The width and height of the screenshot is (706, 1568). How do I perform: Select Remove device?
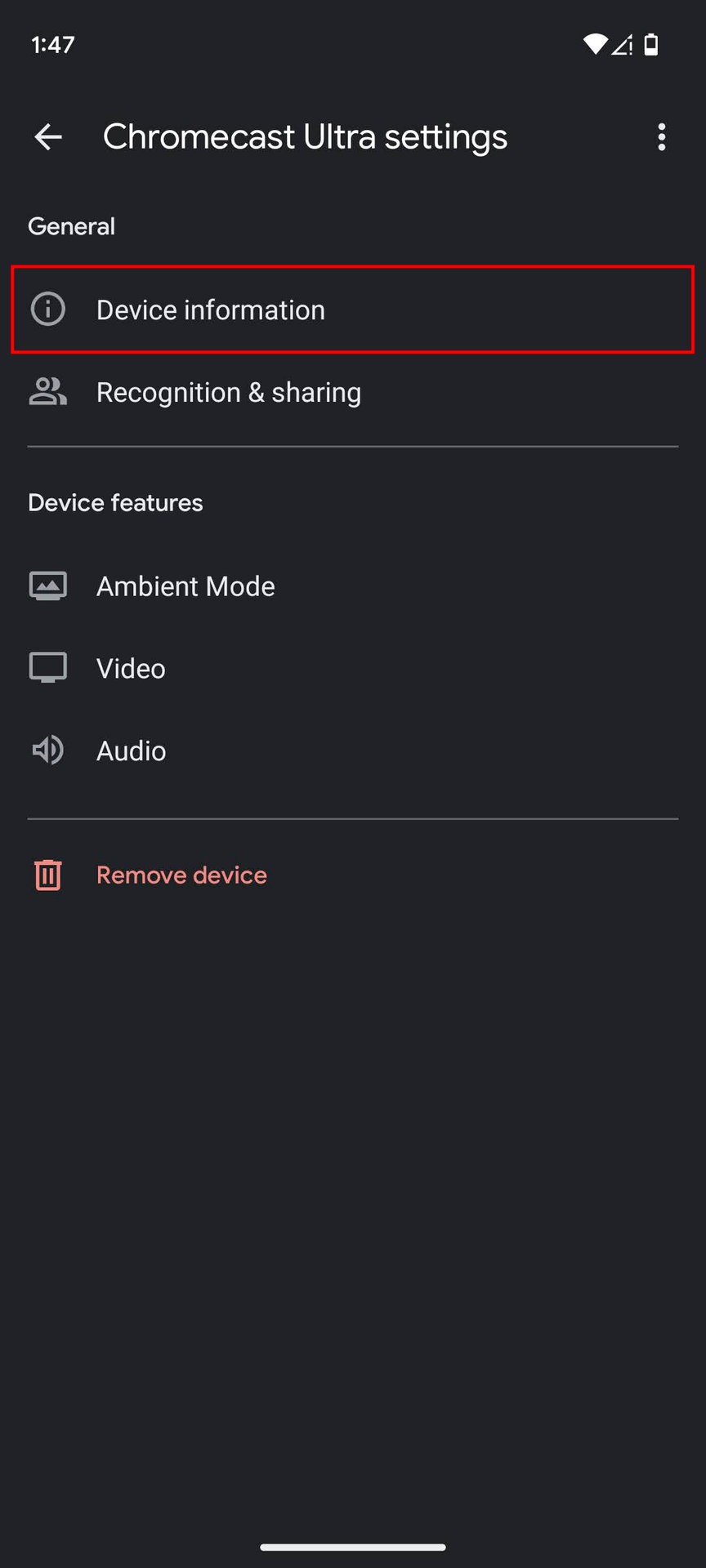181,875
